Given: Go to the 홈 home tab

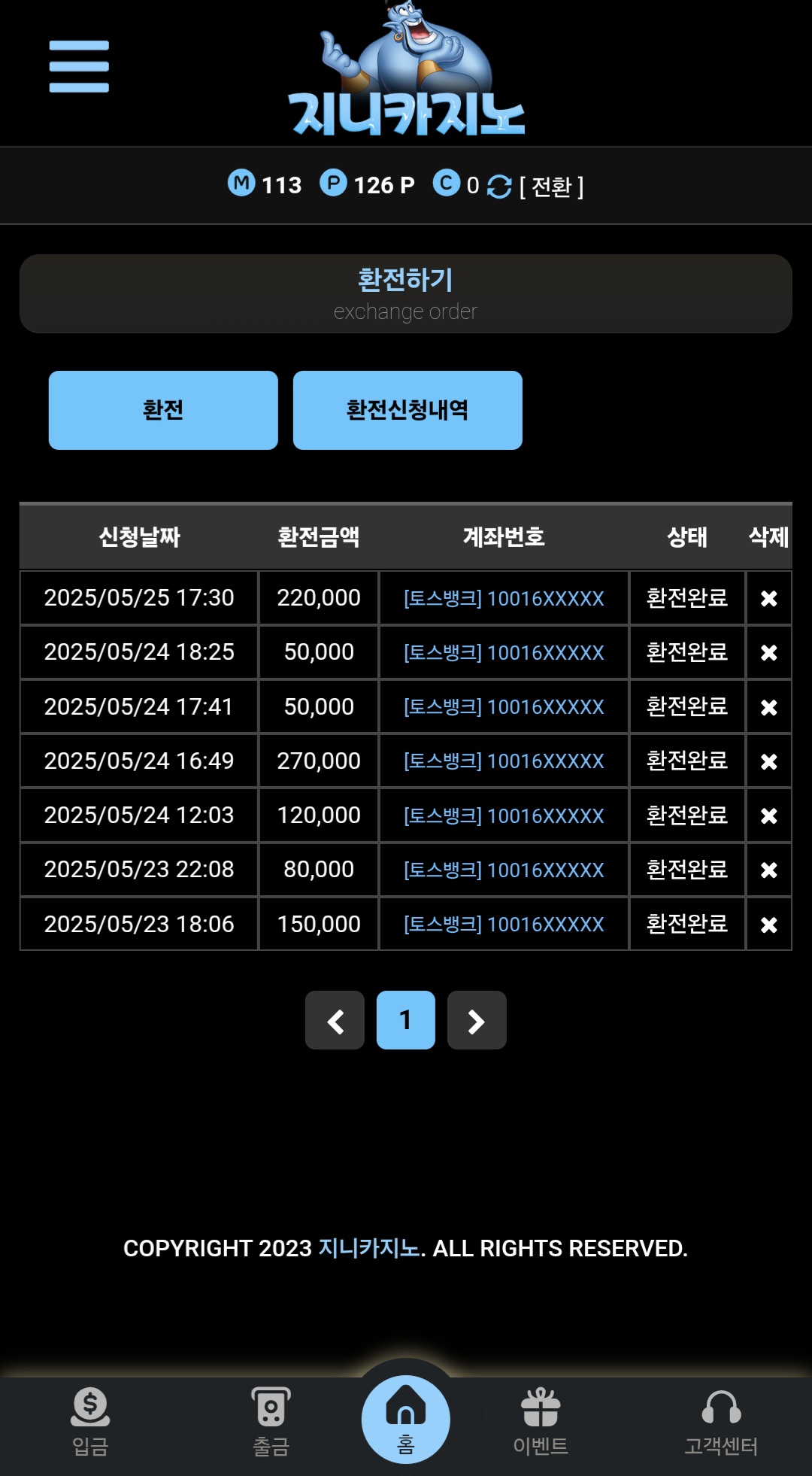Looking at the screenshot, I should 406,1419.
